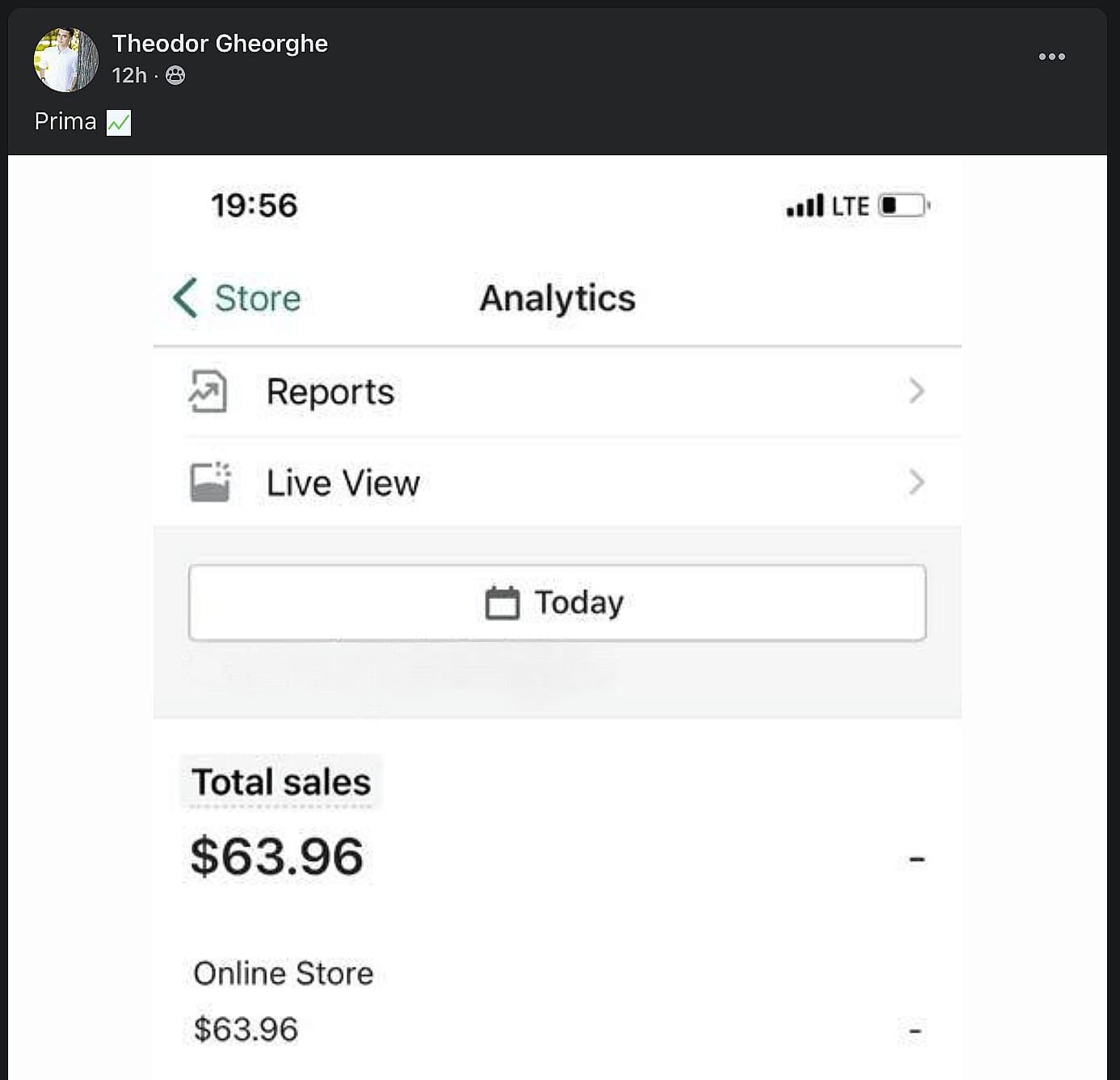1120x1080 pixels.
Task: Open Theodor Gheorghe's profile picture
Action: coord(65,59)
